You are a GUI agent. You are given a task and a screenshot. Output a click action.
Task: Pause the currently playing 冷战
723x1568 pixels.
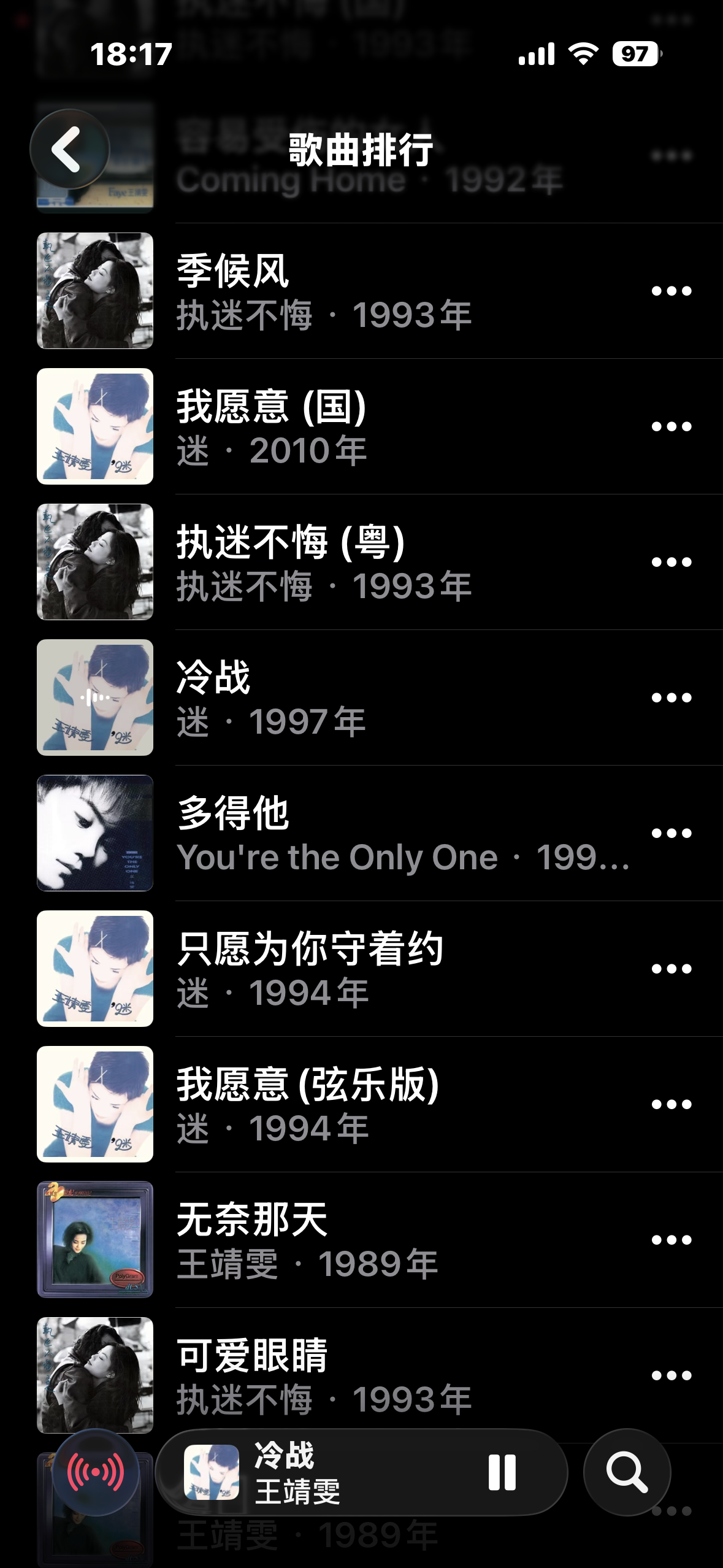pyautogui.click(x=502, y=1472)
